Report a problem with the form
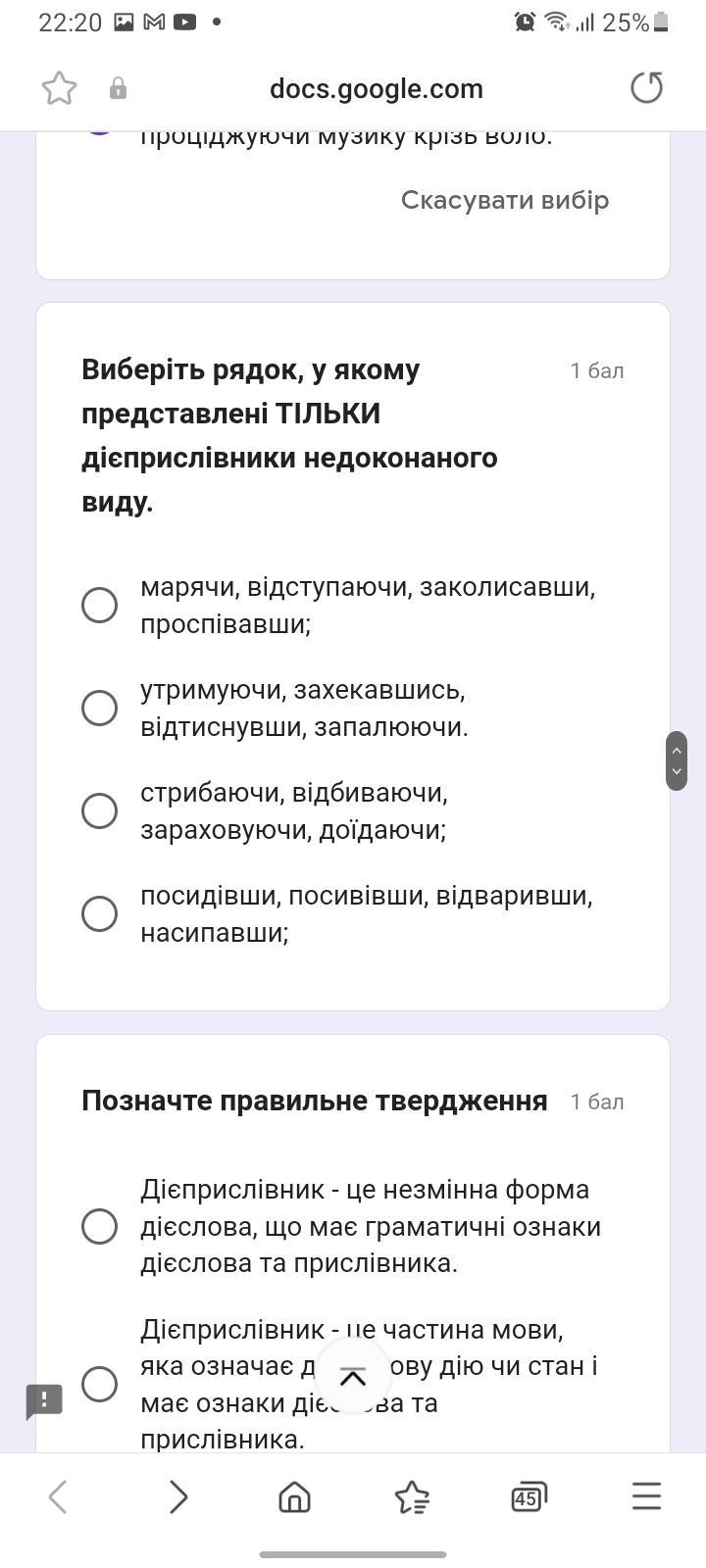 (x=44, y=1400)
